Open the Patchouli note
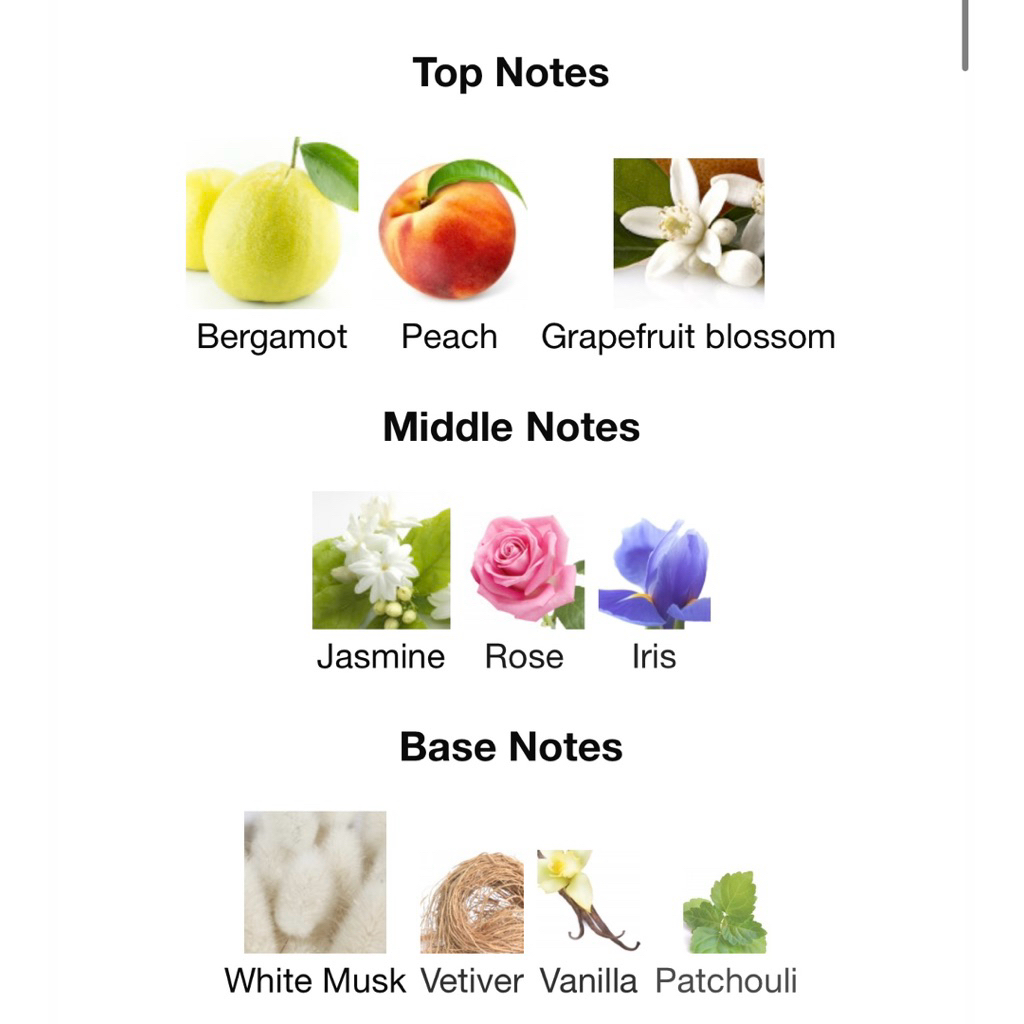The width and height of the screenshot is (1024, 1024). coord(726,934)
